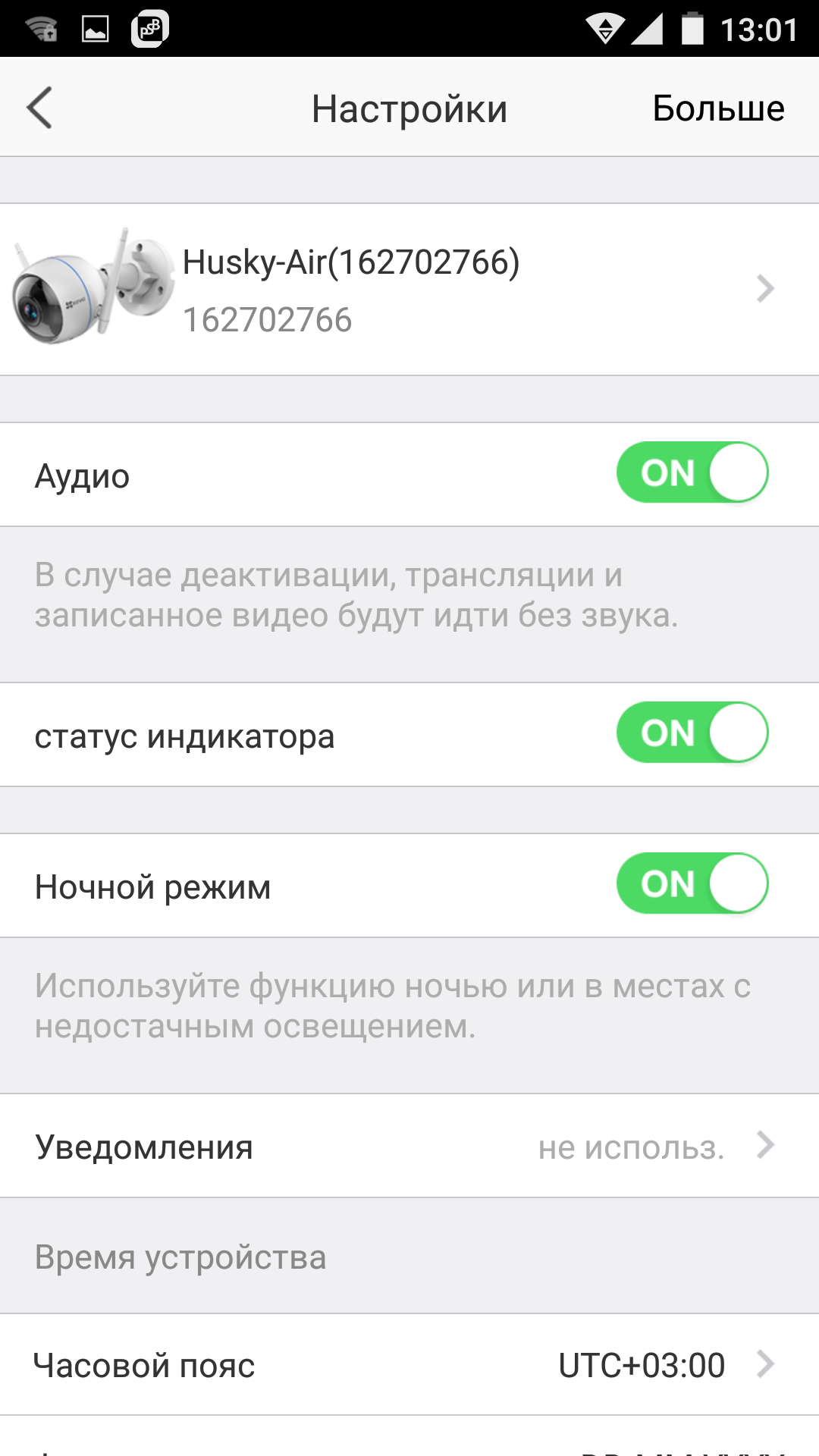Screen dimensions: 819x1456
Task: Go back using the top-left arrow
Action: click(x=39, y=108)
